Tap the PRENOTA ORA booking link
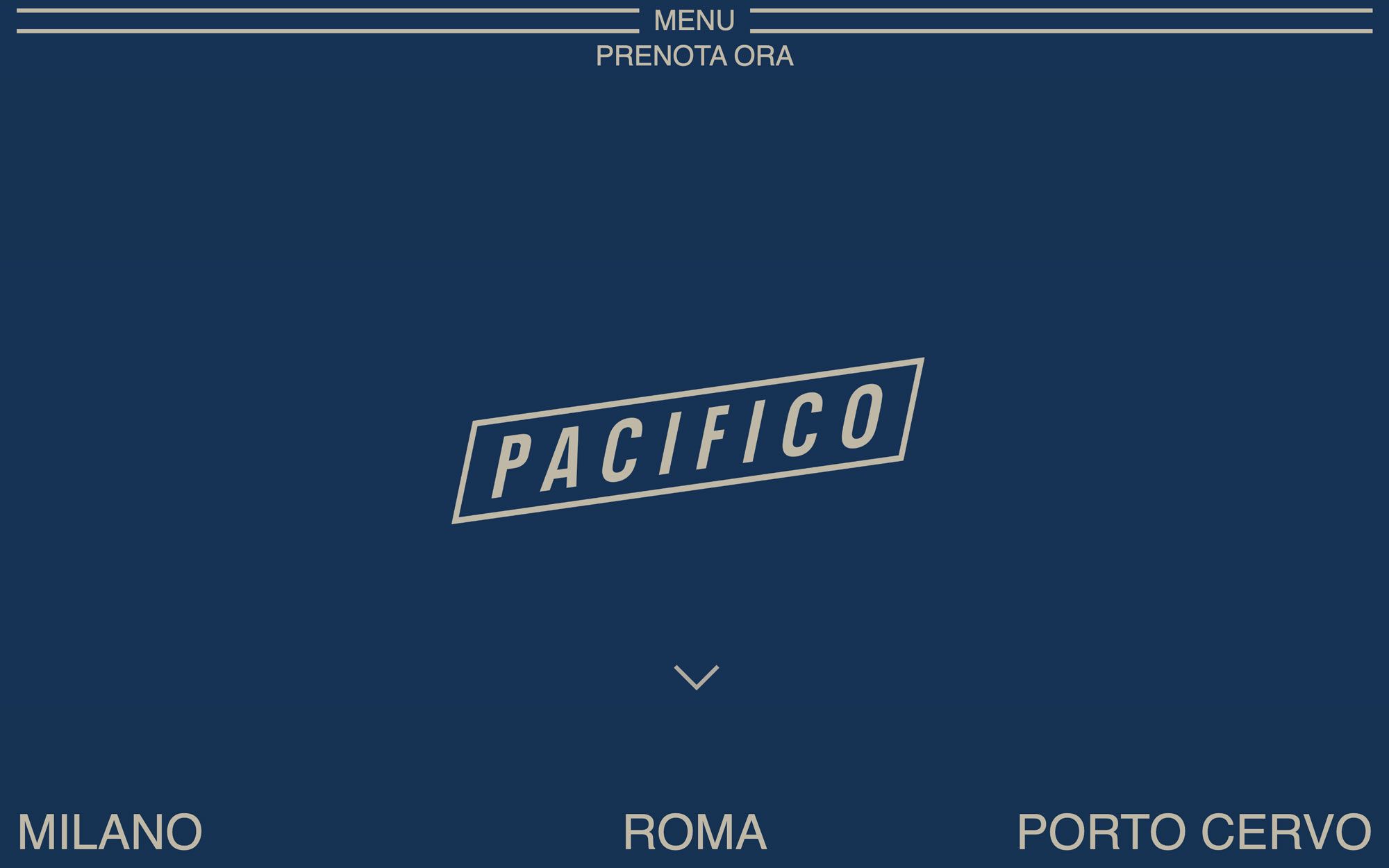The image size is (1389, 868). tap(694, 56)
